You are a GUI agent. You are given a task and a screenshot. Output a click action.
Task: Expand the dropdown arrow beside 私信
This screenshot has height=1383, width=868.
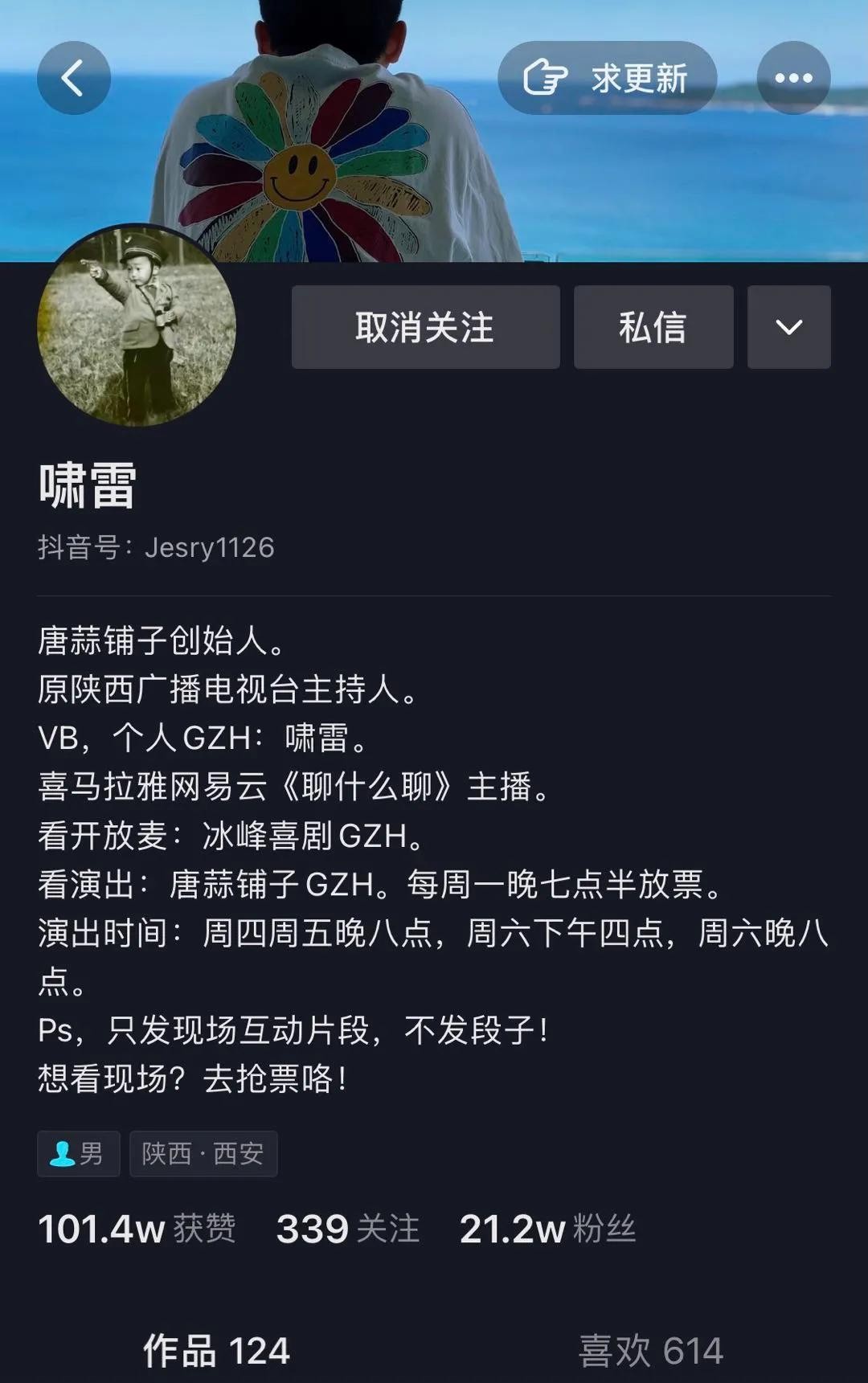pos(788,327)
